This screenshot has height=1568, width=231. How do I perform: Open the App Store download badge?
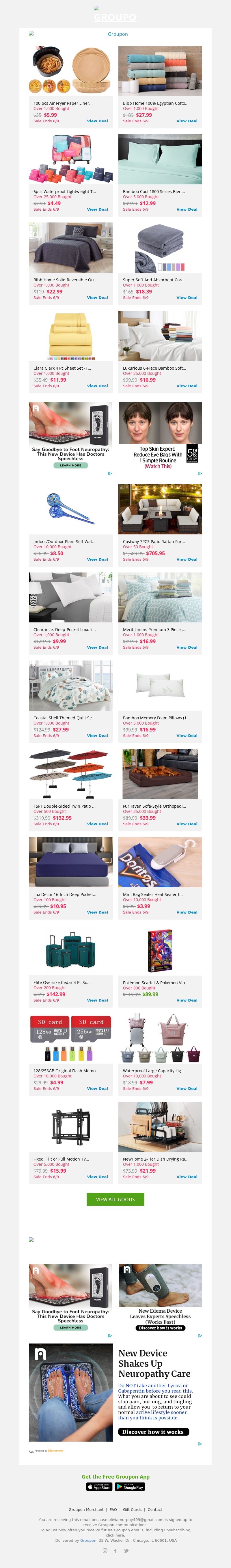click(99, 1487)
